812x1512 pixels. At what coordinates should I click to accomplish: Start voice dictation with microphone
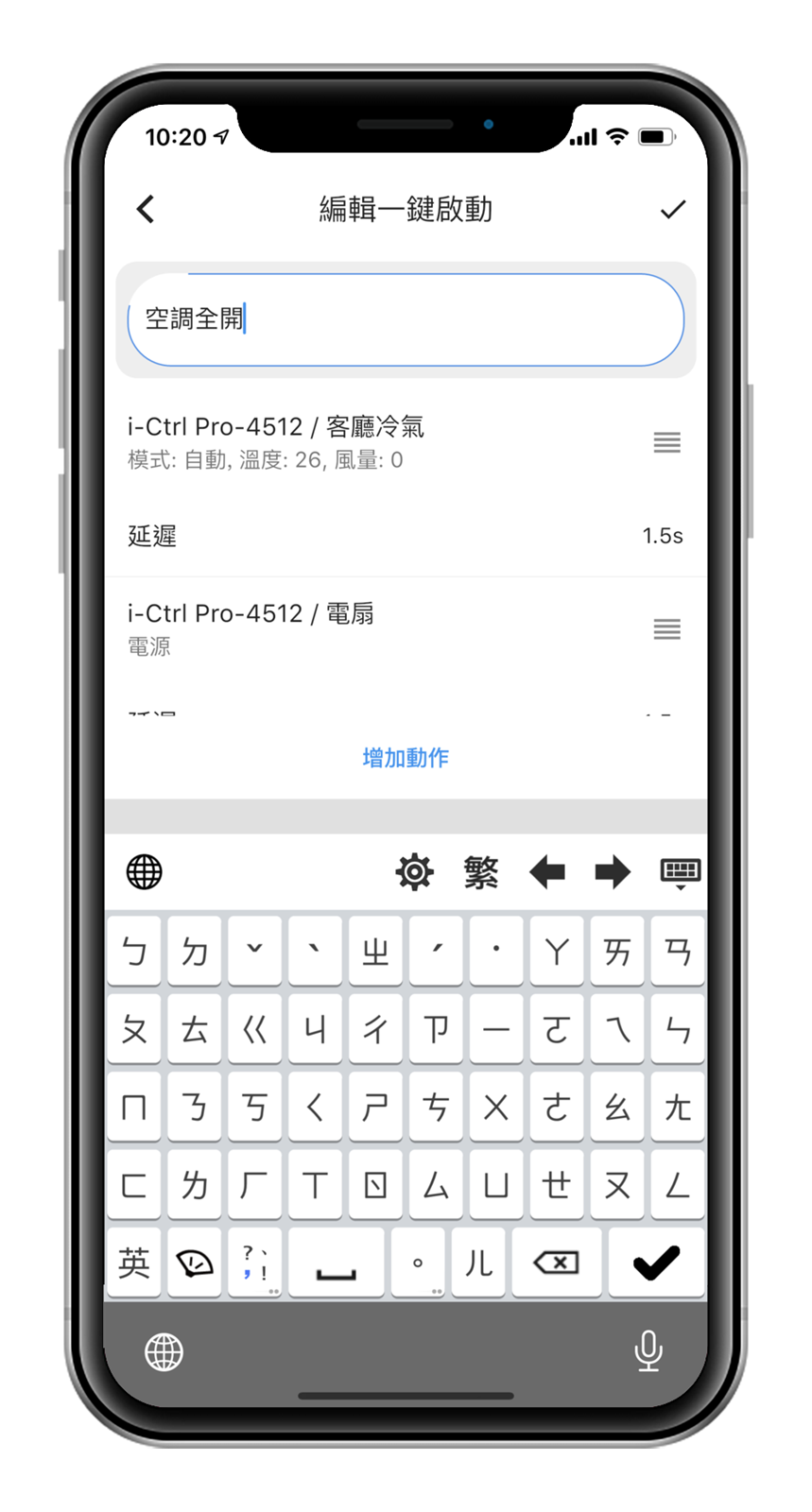point(648,1350)
